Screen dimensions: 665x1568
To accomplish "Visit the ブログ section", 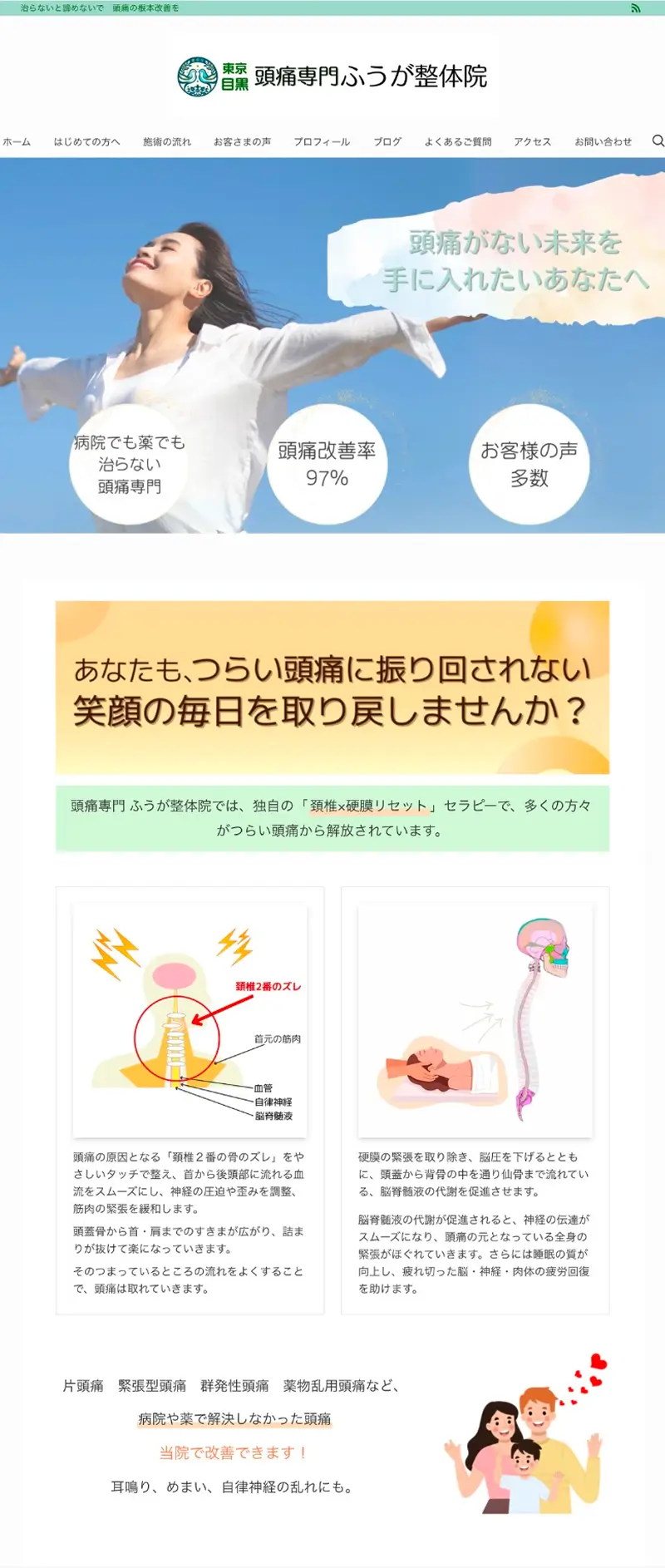I will point(387,142).
